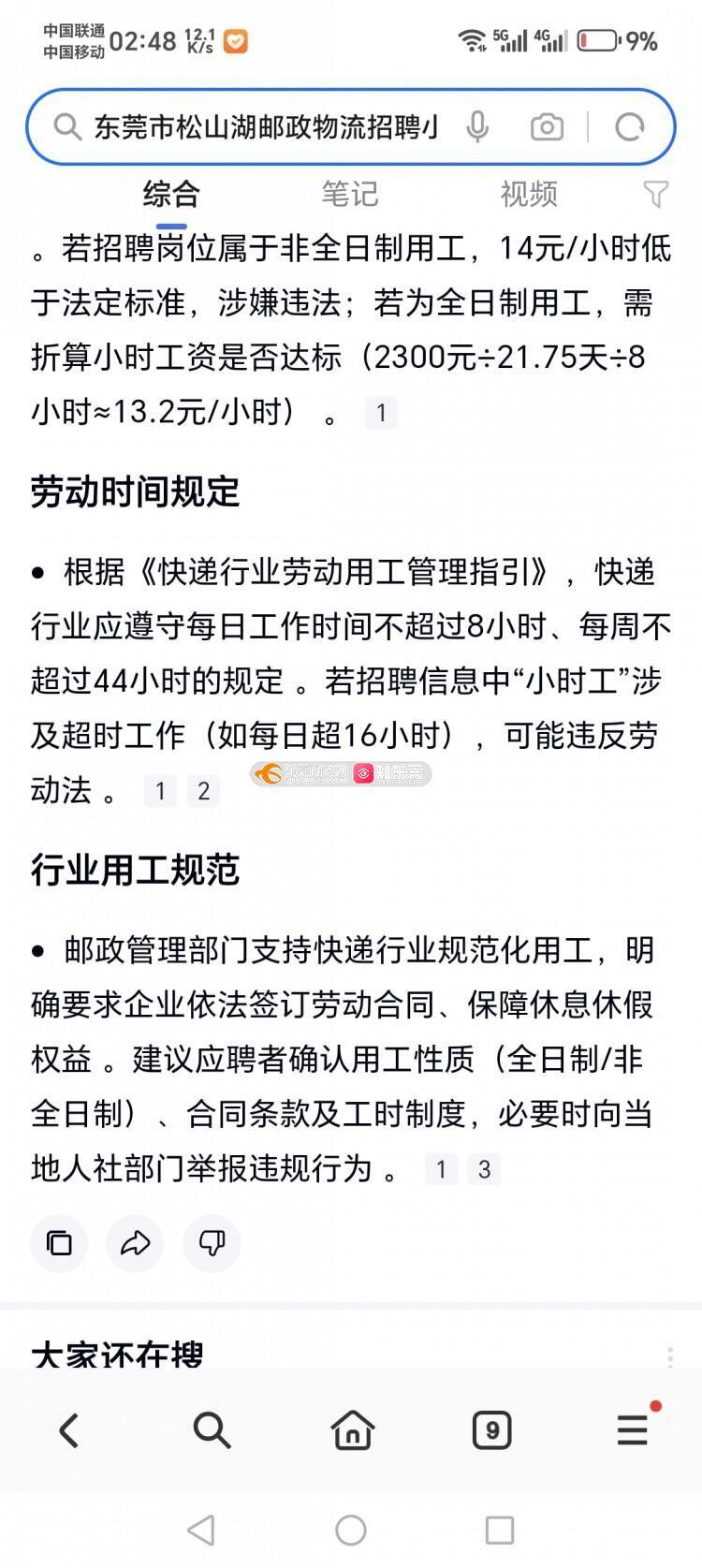Image resolution: width=702 pixels, height=1568 pixels.
Task: Go to the browser home page
Action: [x=352, y=1429]
